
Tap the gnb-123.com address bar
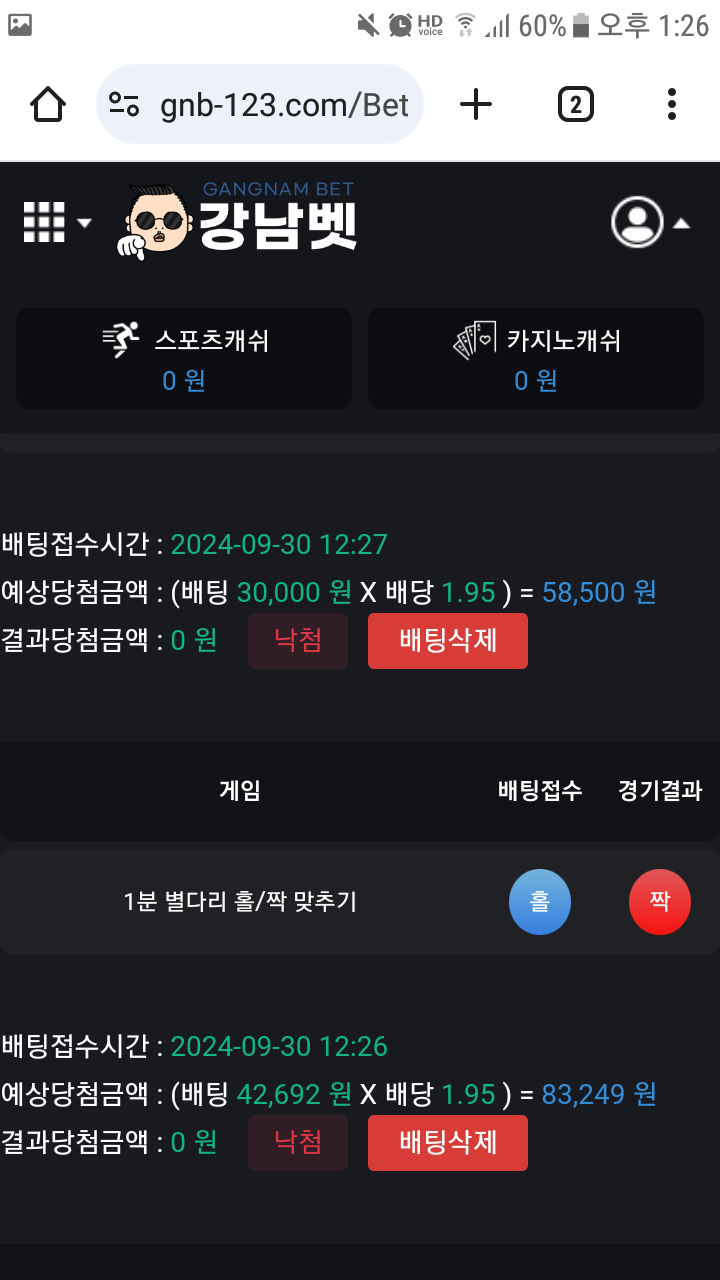260,104
